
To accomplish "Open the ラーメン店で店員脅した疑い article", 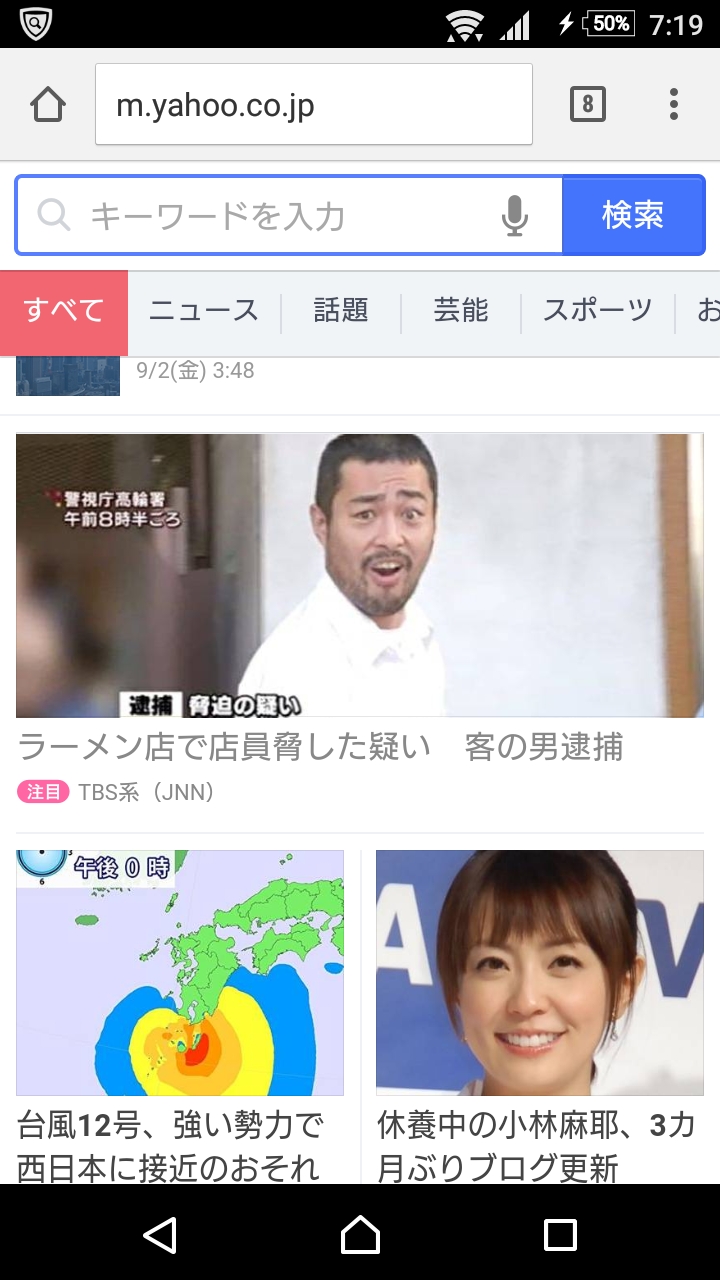I will [320, 746].
